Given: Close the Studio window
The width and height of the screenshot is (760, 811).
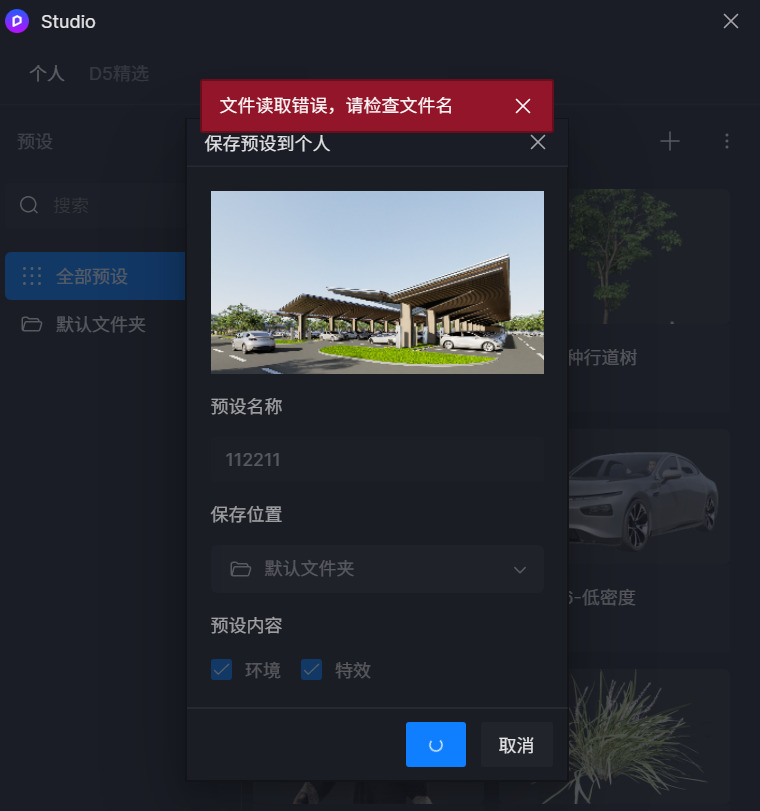Looking at the screenshot, I should 731,21.
